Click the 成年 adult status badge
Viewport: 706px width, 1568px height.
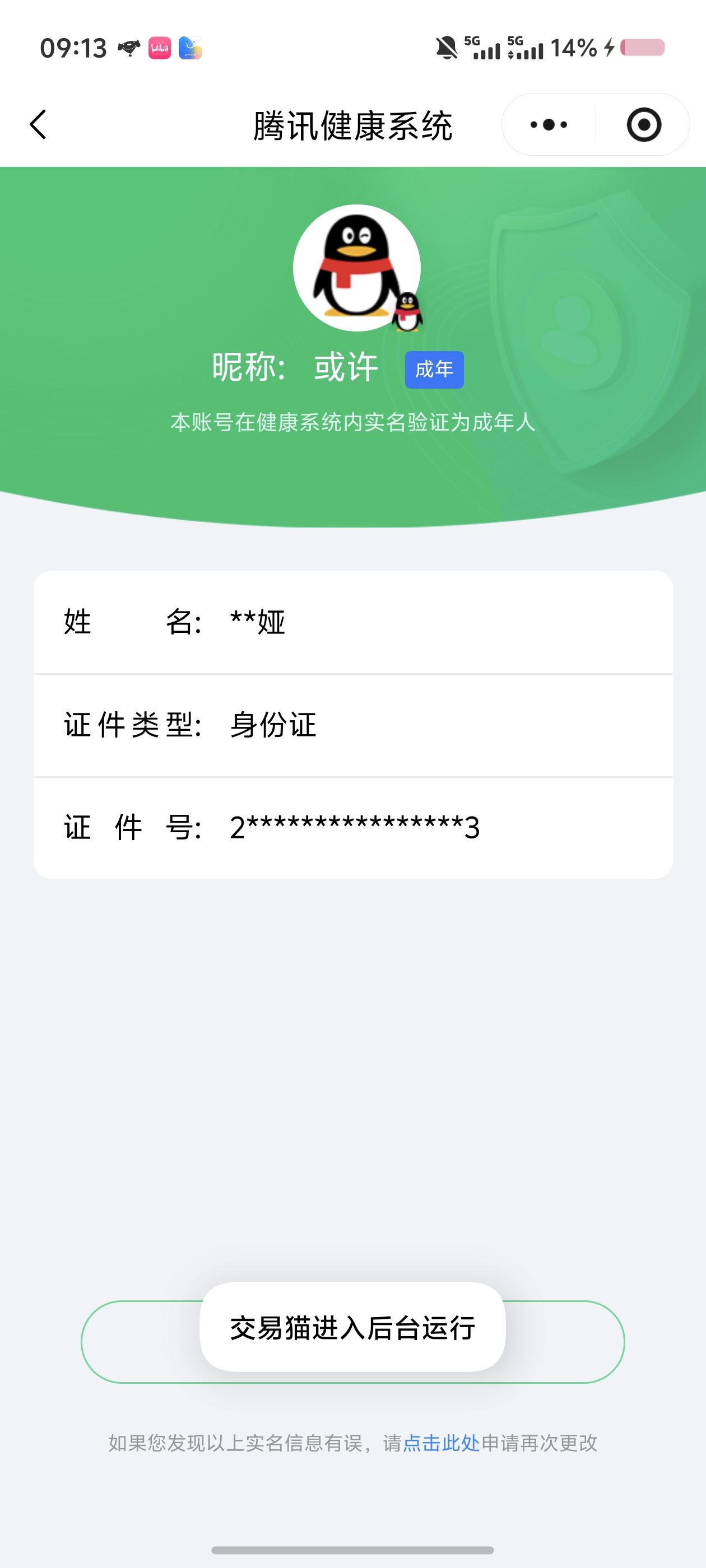click(x=434, y=368)
